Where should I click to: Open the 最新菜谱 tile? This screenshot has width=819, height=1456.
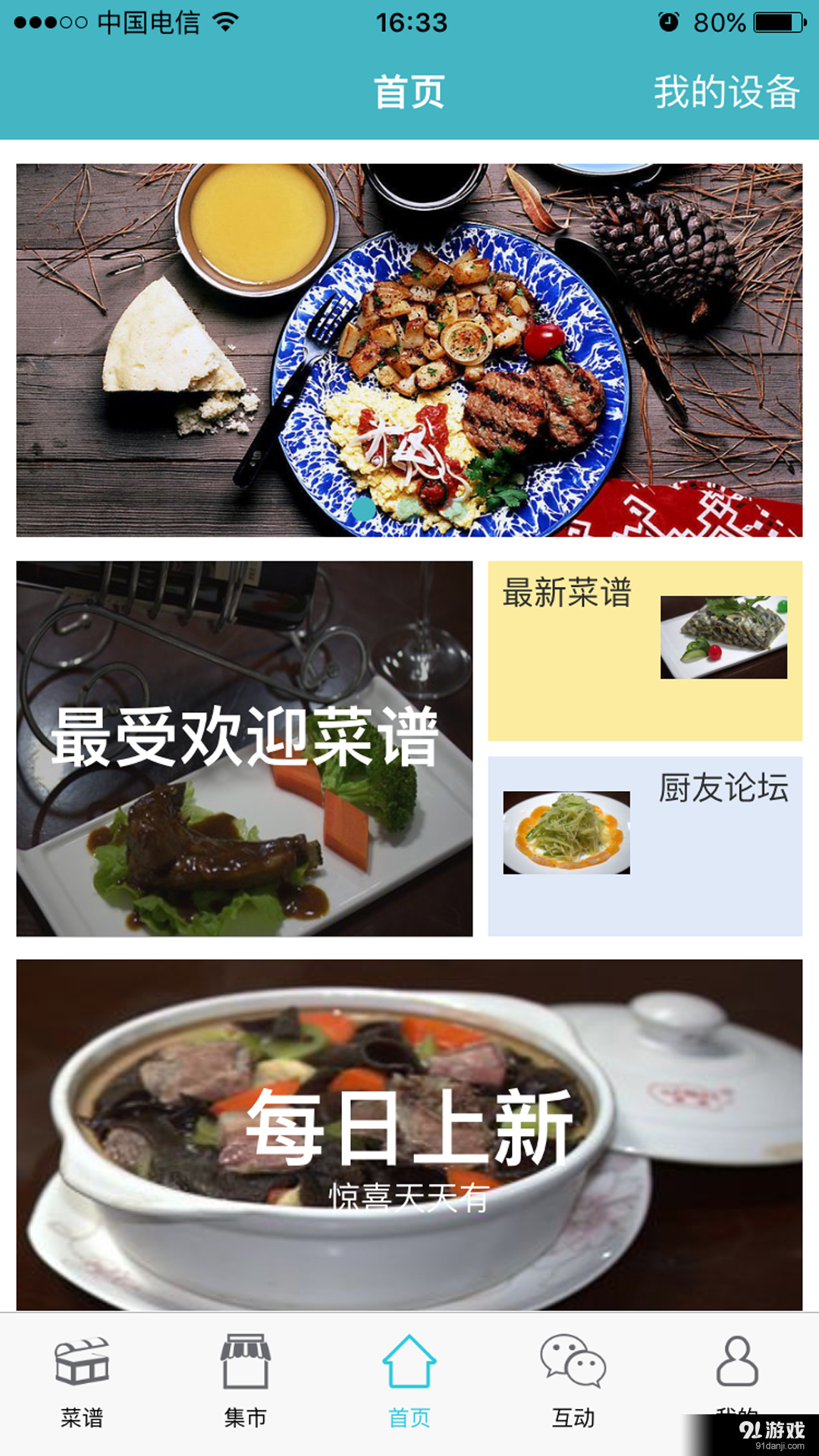pyautogui.click(x=645, y=650)
